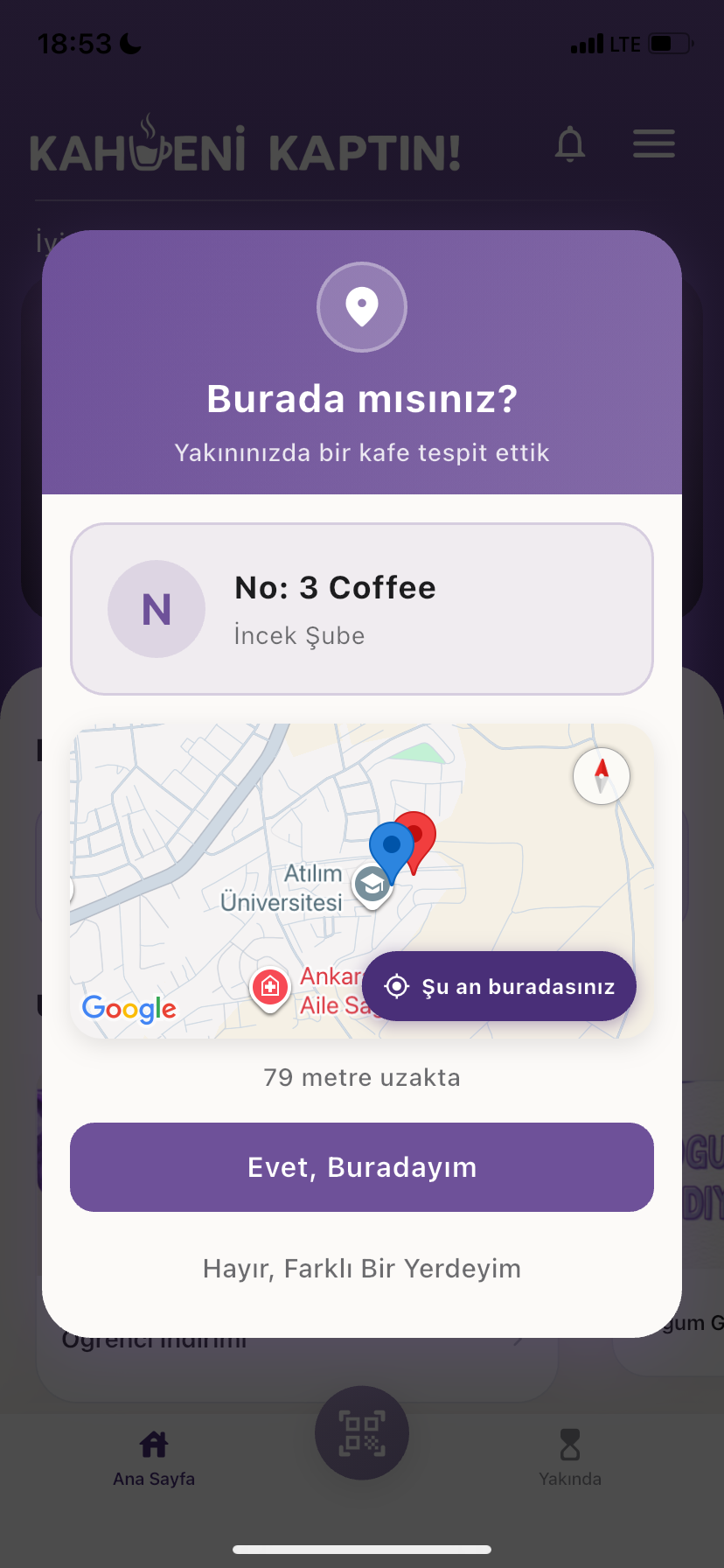
Task: Open the Atılım Üniversitesi map marker
Action: (372, 885)
